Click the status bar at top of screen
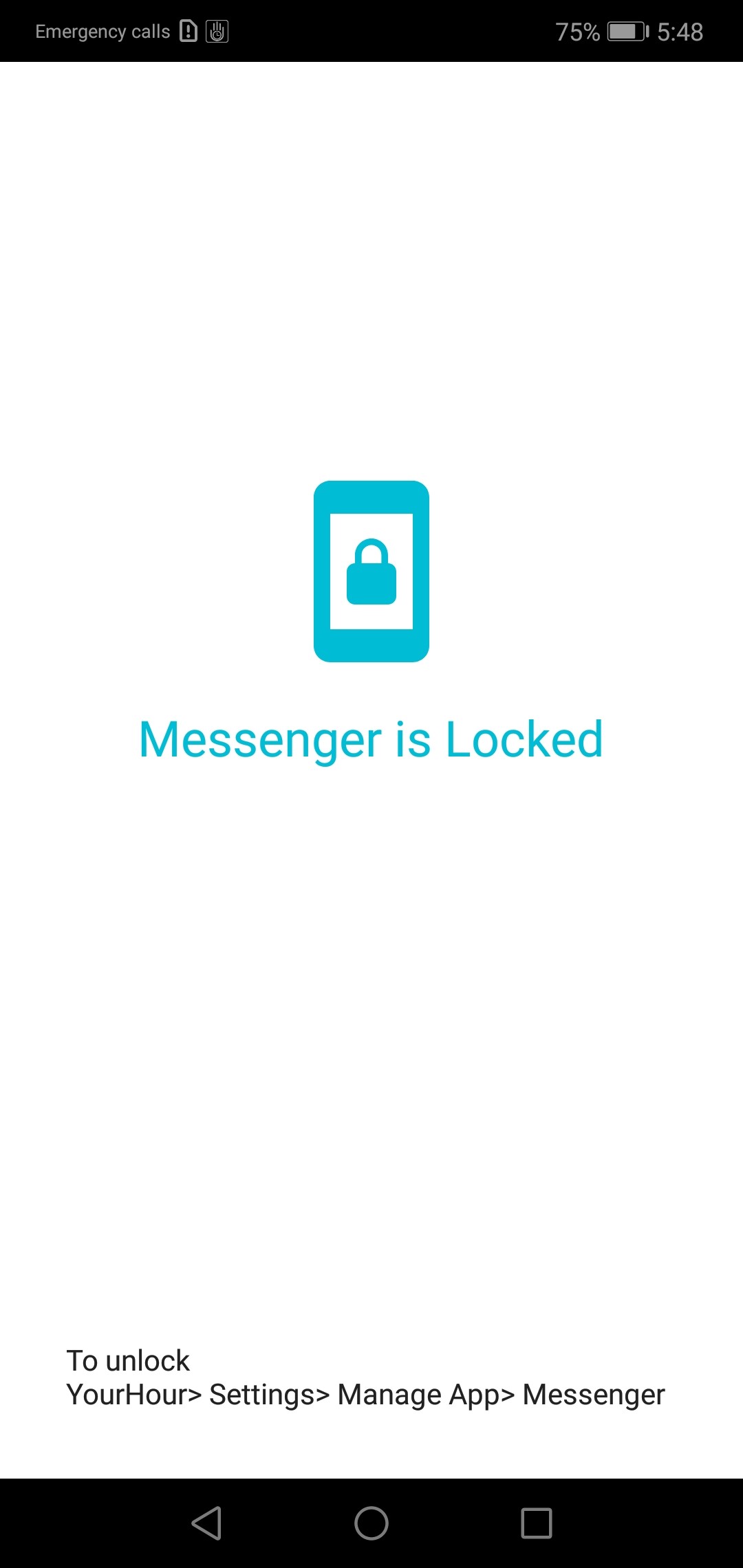This screenshot has width=743, height=1568. 371,30
